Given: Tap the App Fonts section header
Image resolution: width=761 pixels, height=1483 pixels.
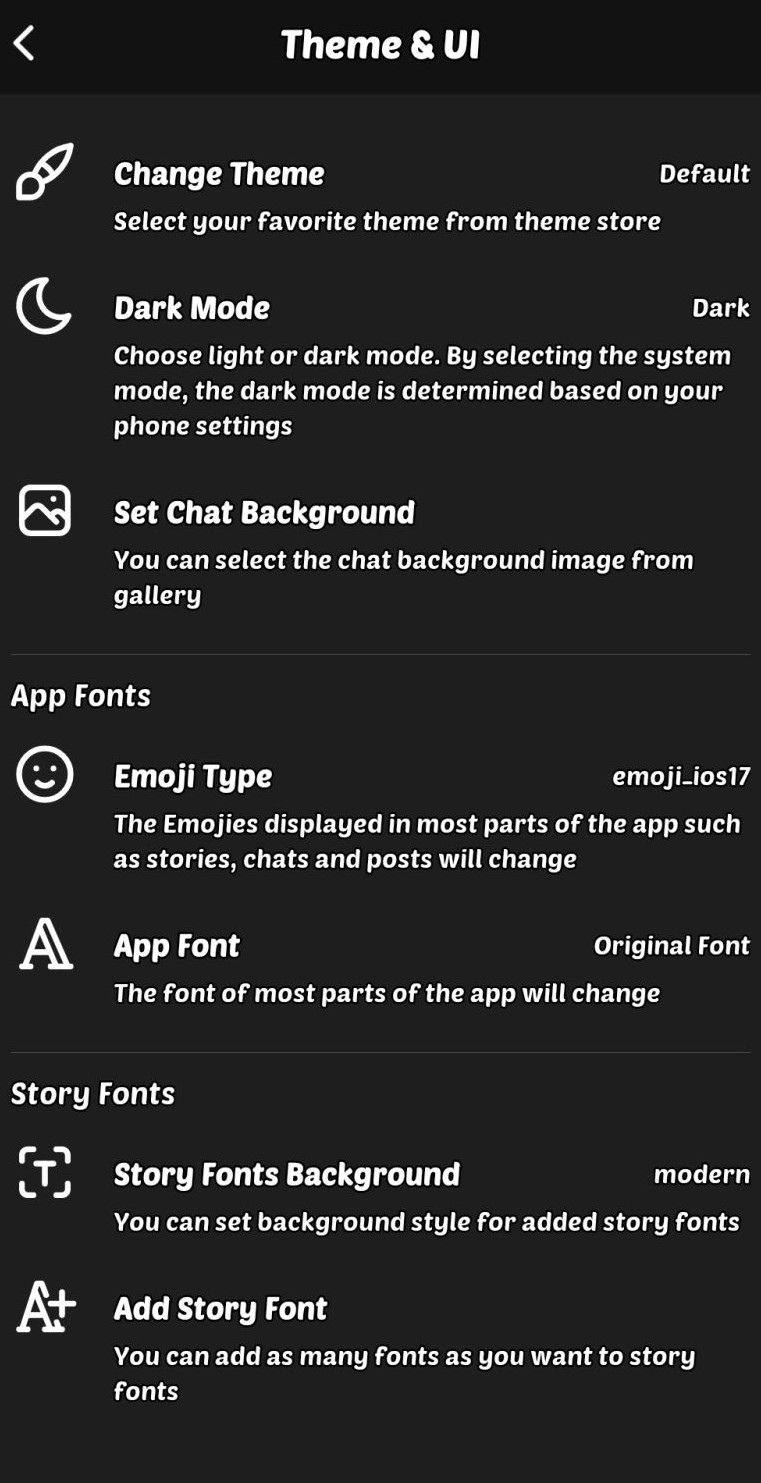Looking at the screenshot, I should point(80,695).
